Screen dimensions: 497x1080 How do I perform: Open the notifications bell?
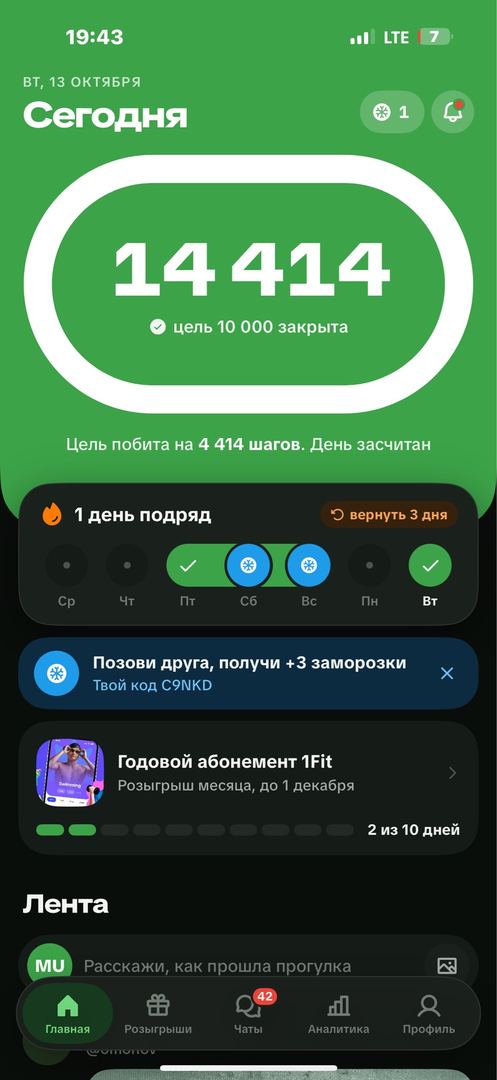[452, 112]
